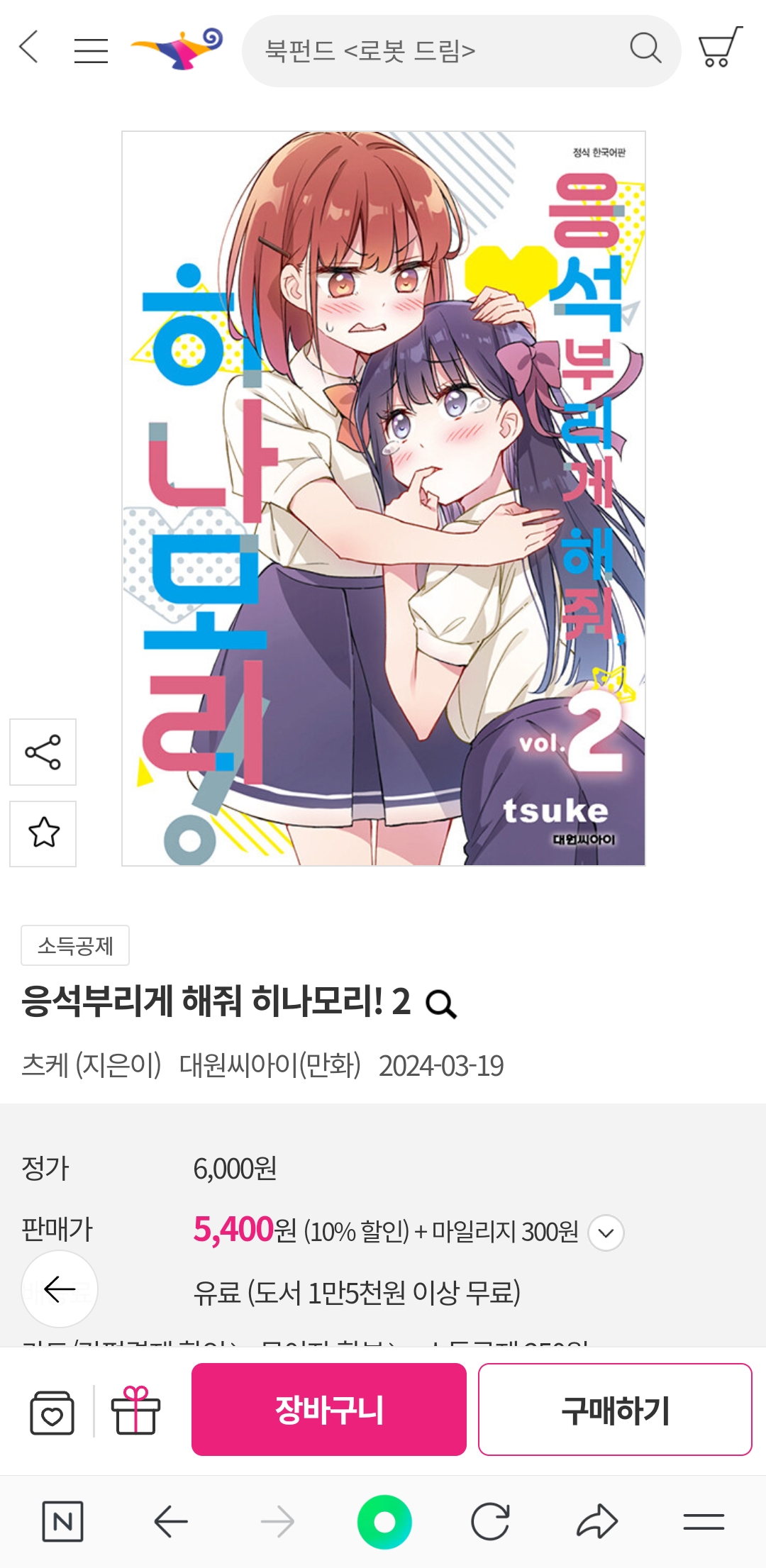Add the book to 장바구니

[x=329, y=1410]
